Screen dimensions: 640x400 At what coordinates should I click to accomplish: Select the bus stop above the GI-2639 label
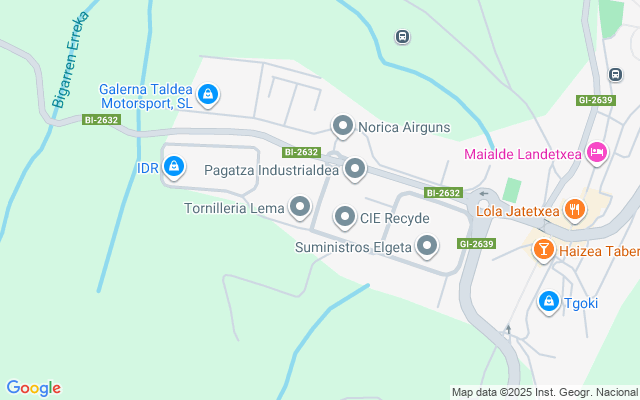[616, 75]
